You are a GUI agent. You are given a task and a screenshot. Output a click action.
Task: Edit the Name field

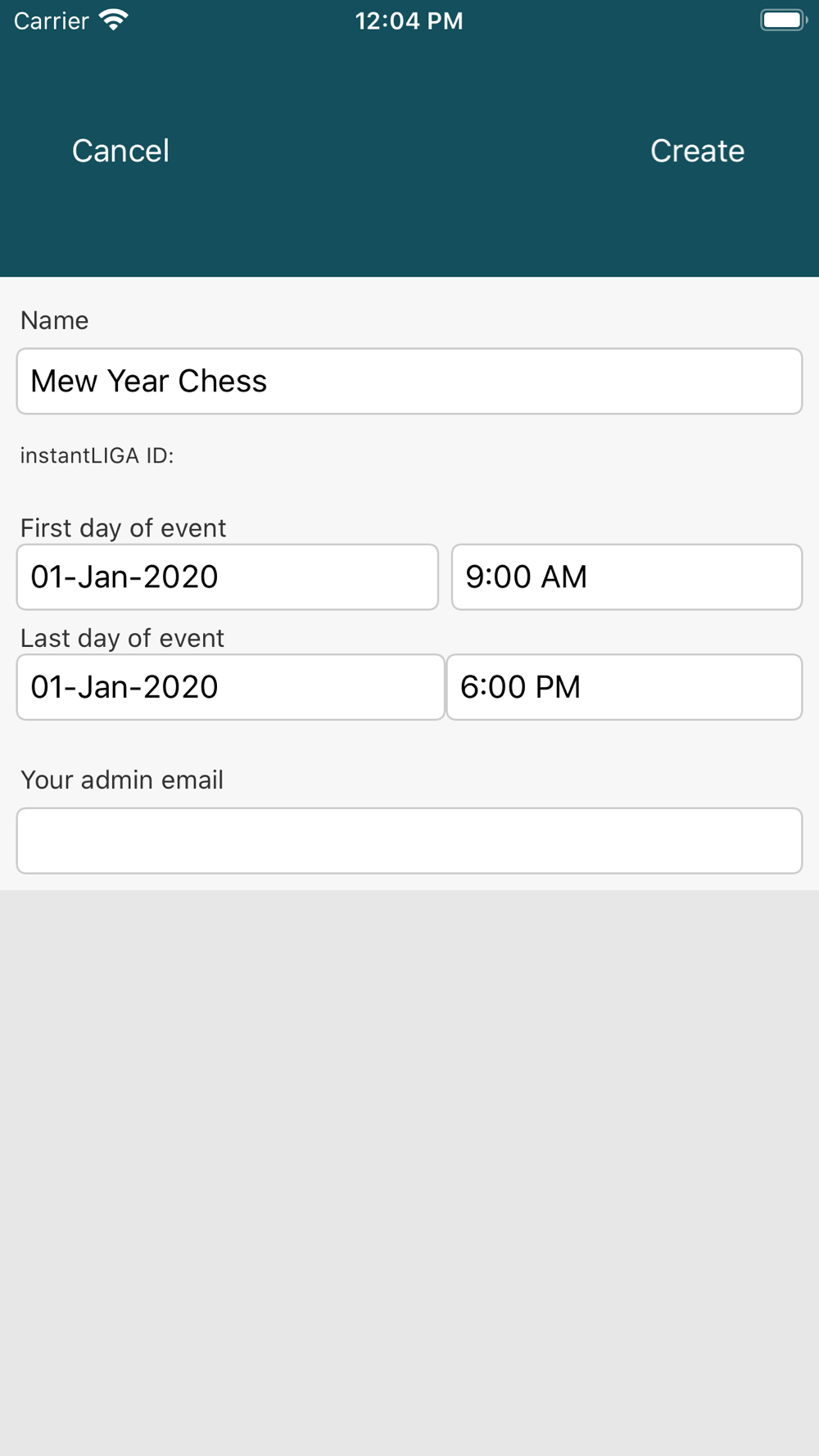(409, 382)
